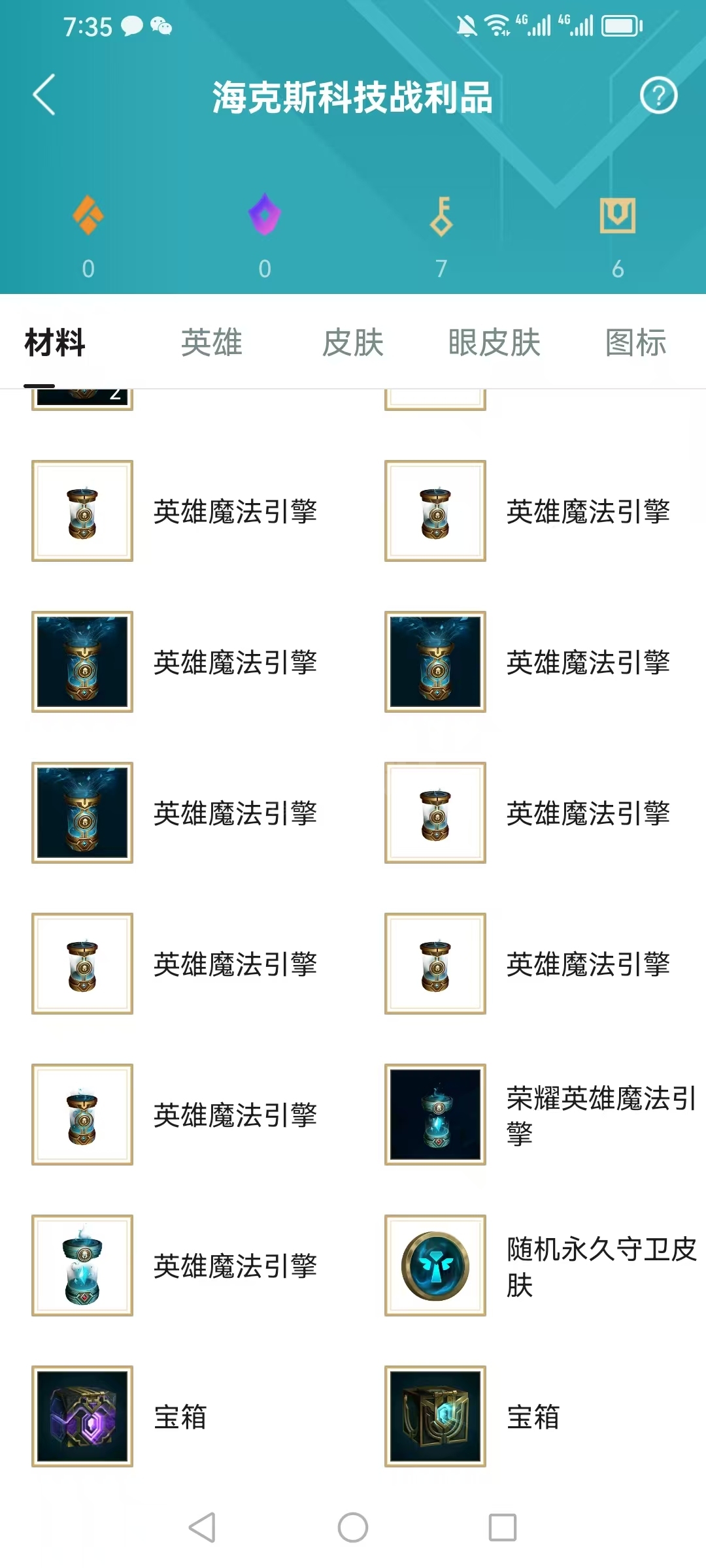Select the 材料 tab
This screenshot has width=706, height=1568.
coord(55,342)
